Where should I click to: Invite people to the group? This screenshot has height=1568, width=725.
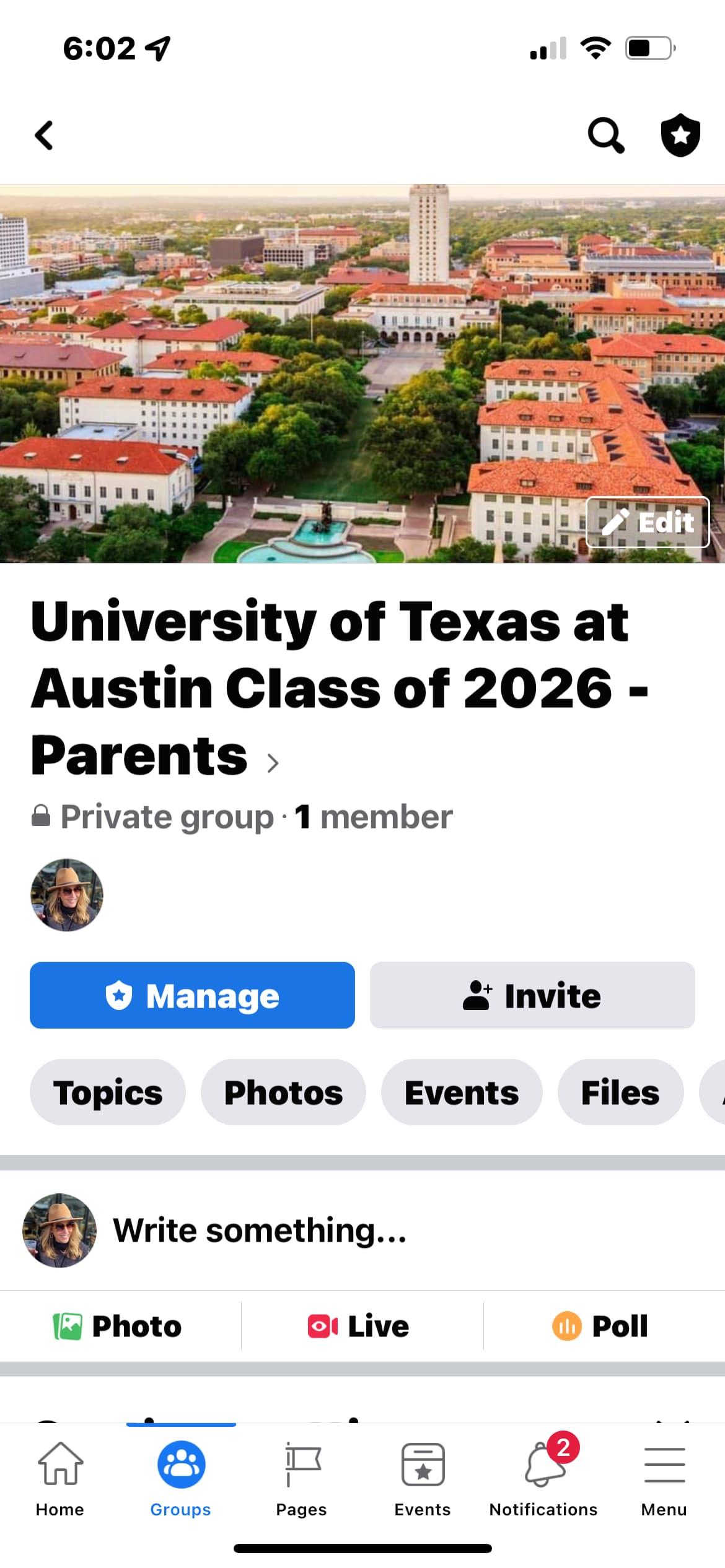pos(532,995)
